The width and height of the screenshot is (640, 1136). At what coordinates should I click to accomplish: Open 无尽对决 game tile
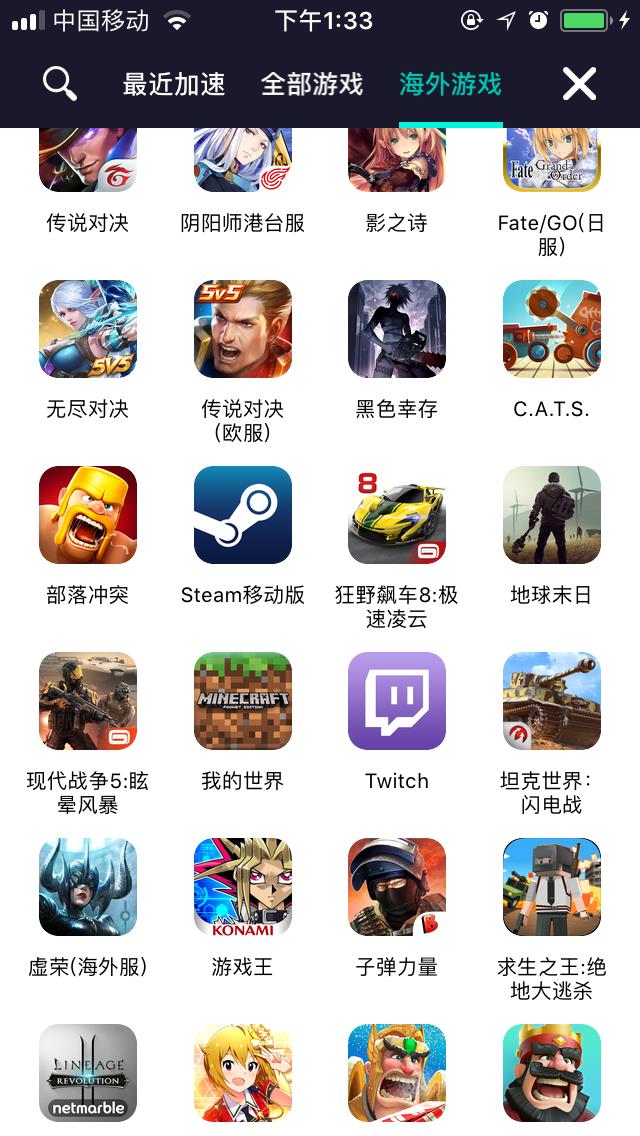[88, 329]
